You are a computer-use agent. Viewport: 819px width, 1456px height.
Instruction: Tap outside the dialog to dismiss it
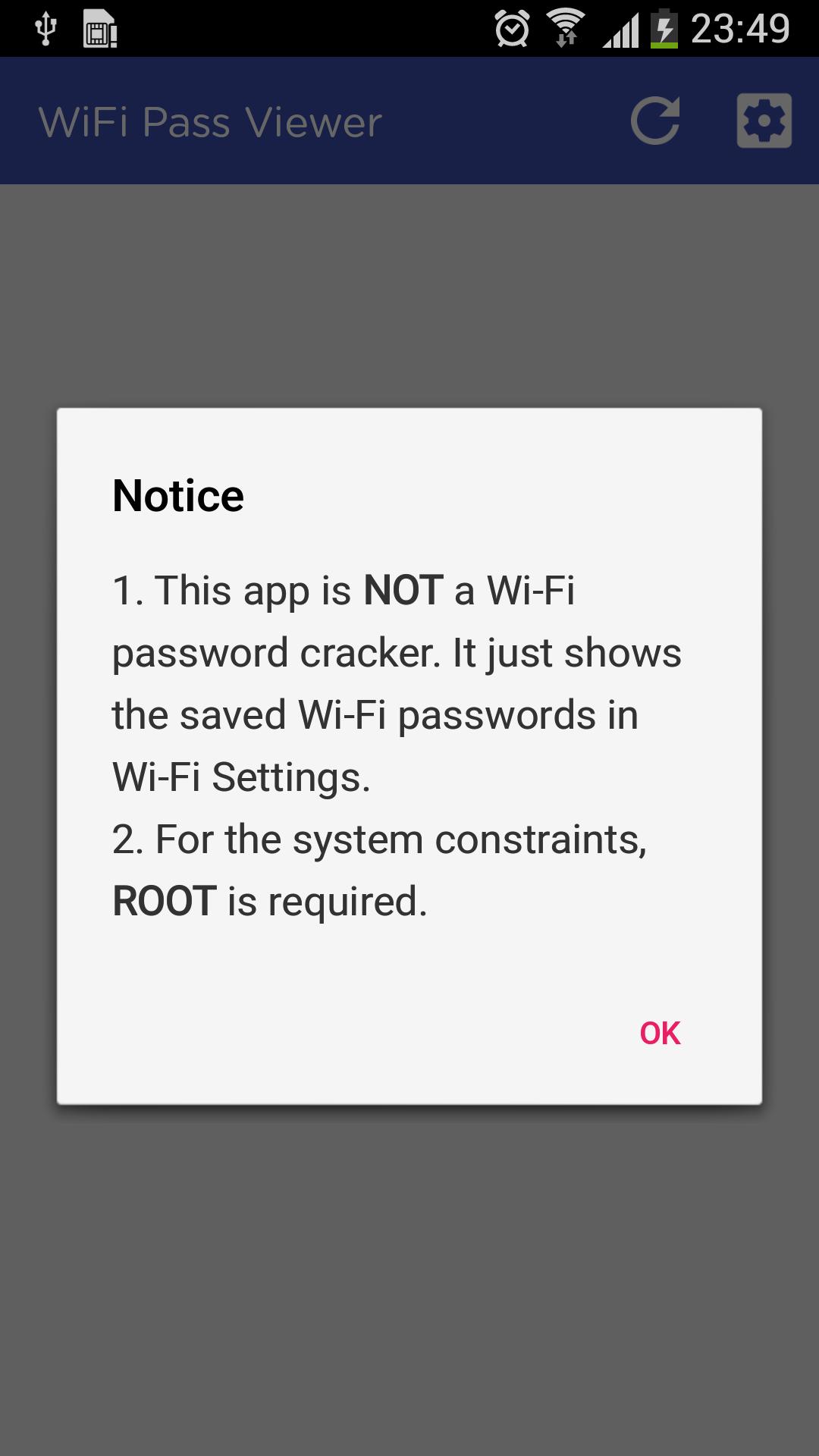point(409,1289)
